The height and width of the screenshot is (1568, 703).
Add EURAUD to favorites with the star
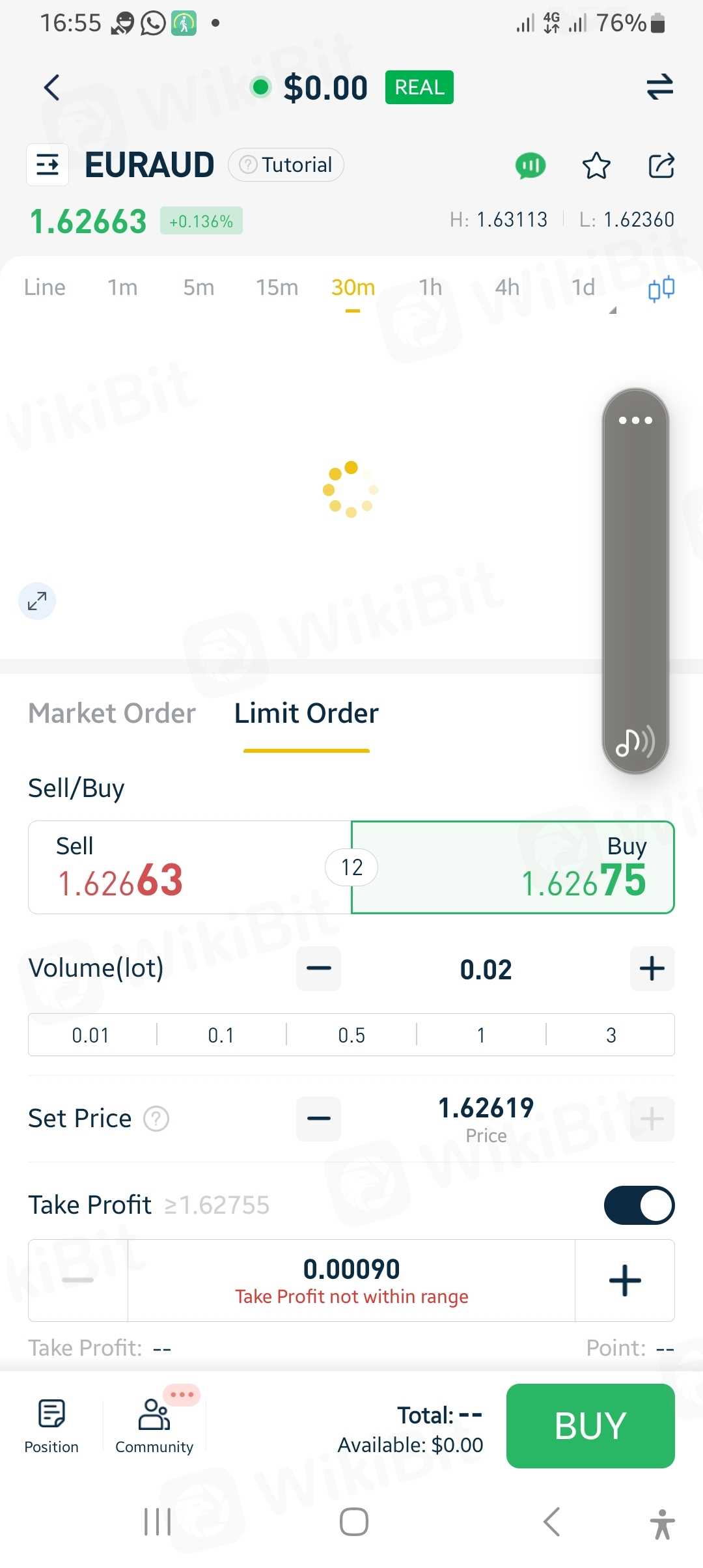click(596, 165)
